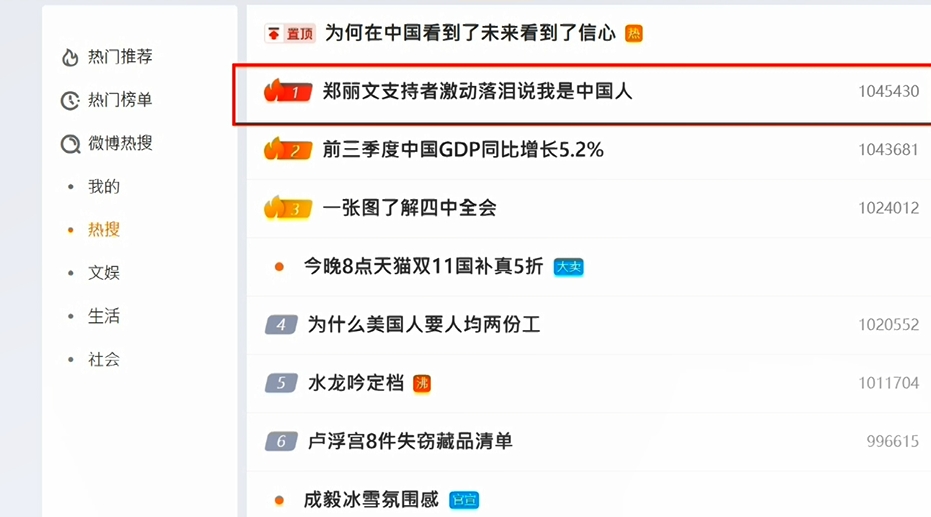Open topic 前三季度中国GDP同比增长5.2%
Screen dimensions: 931x517
click(463, 150)
